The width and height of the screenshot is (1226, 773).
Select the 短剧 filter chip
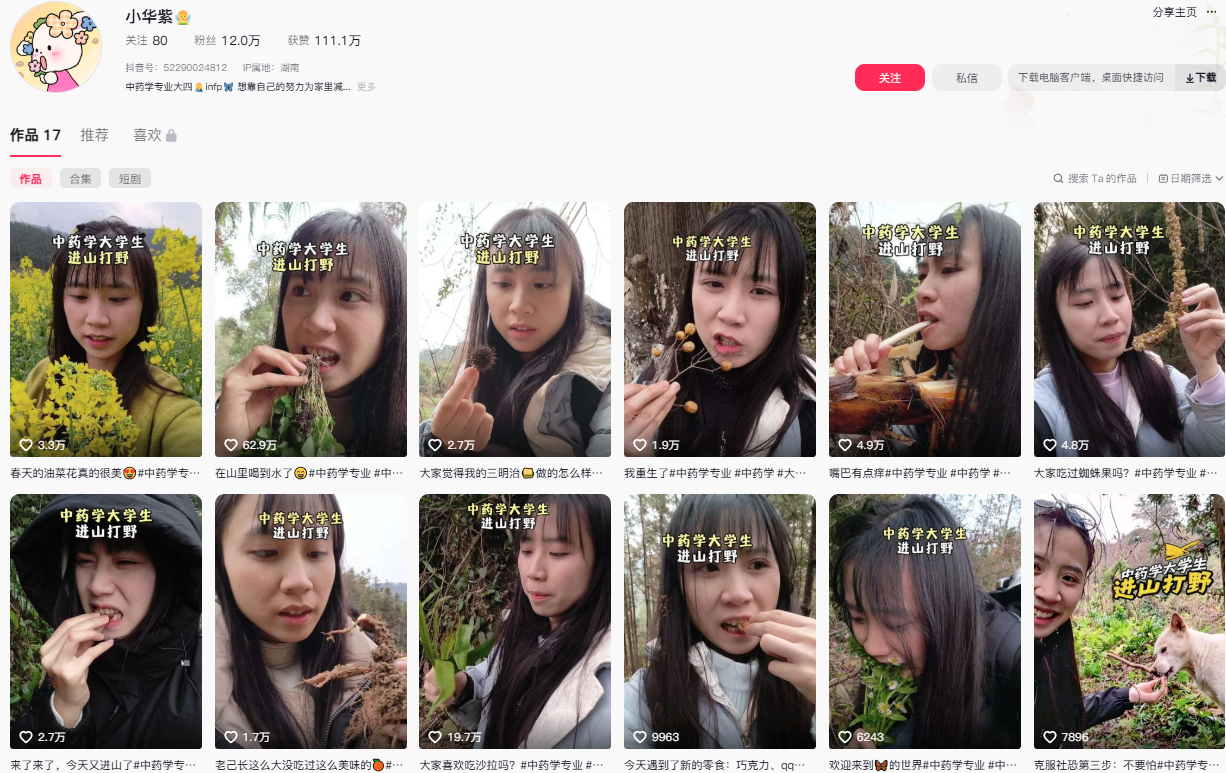129,179
